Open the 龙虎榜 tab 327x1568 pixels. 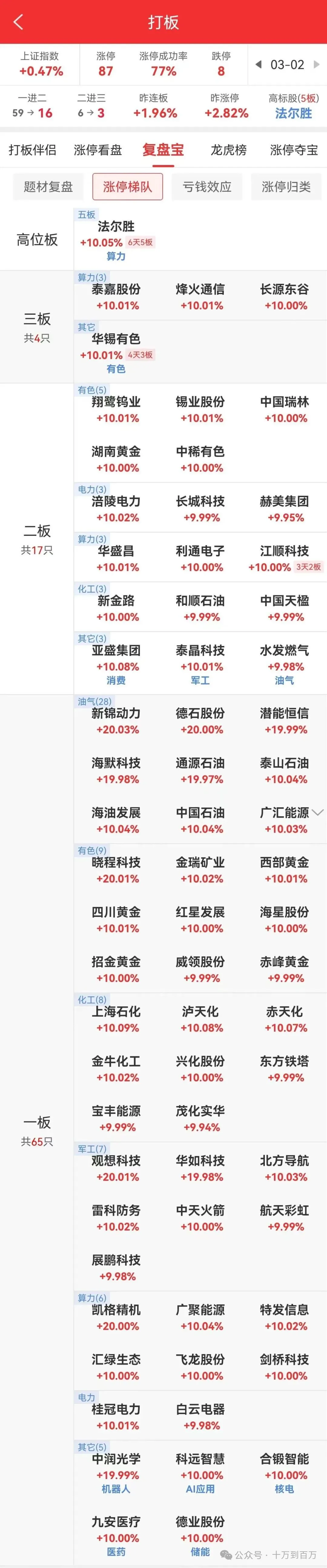tap(228, 150)
